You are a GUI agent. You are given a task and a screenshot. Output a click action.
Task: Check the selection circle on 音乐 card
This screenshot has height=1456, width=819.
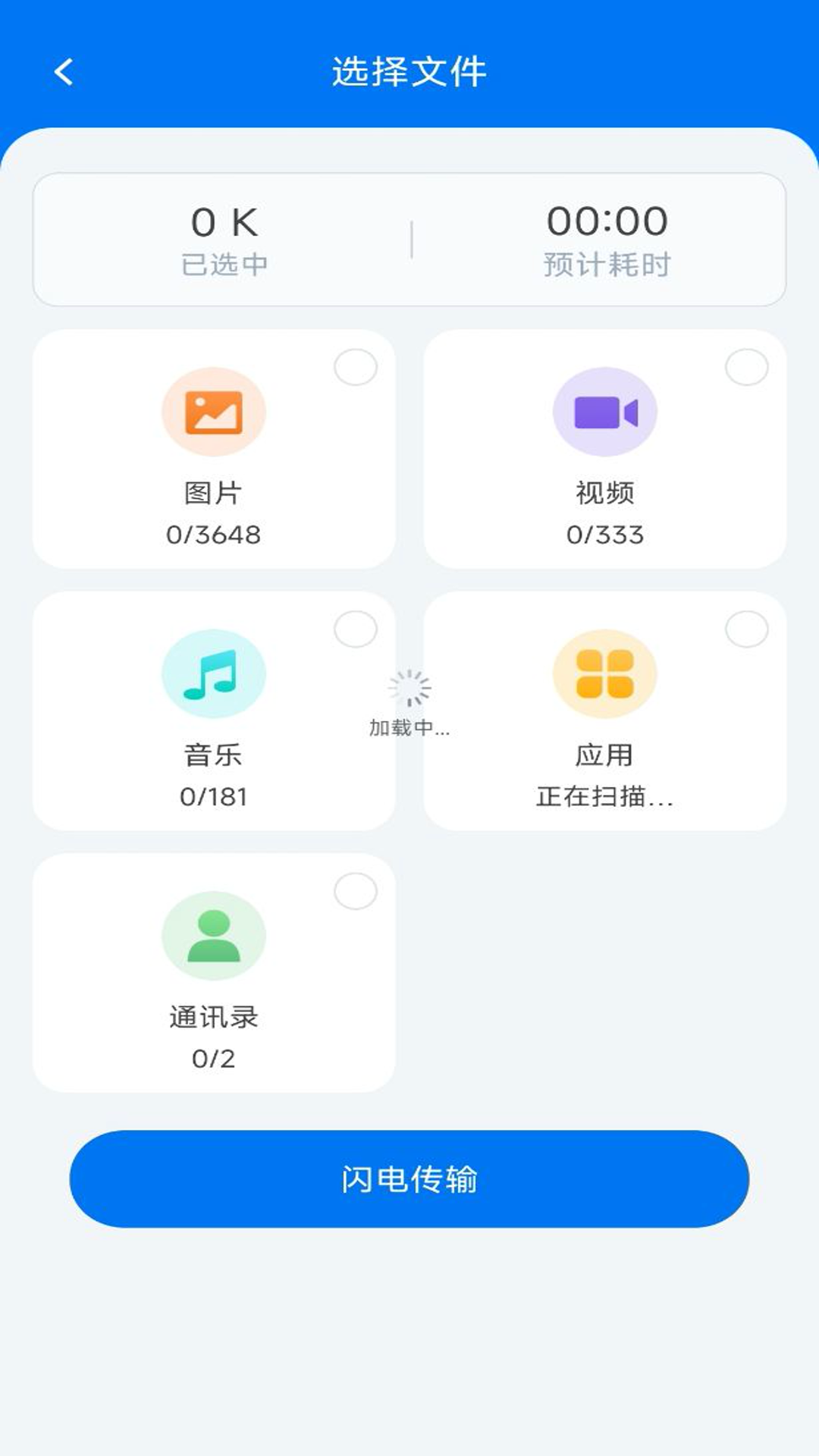tap(357, 628)
